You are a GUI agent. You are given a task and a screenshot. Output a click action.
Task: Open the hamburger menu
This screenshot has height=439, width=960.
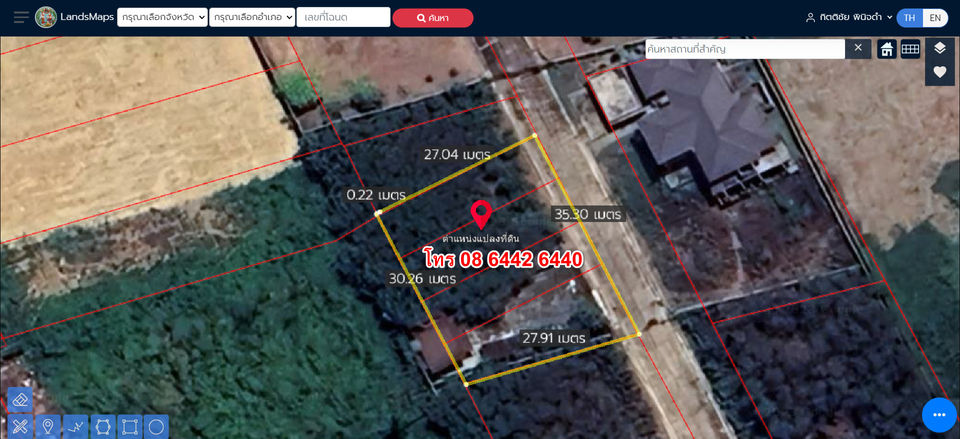(x=21, y=17)
